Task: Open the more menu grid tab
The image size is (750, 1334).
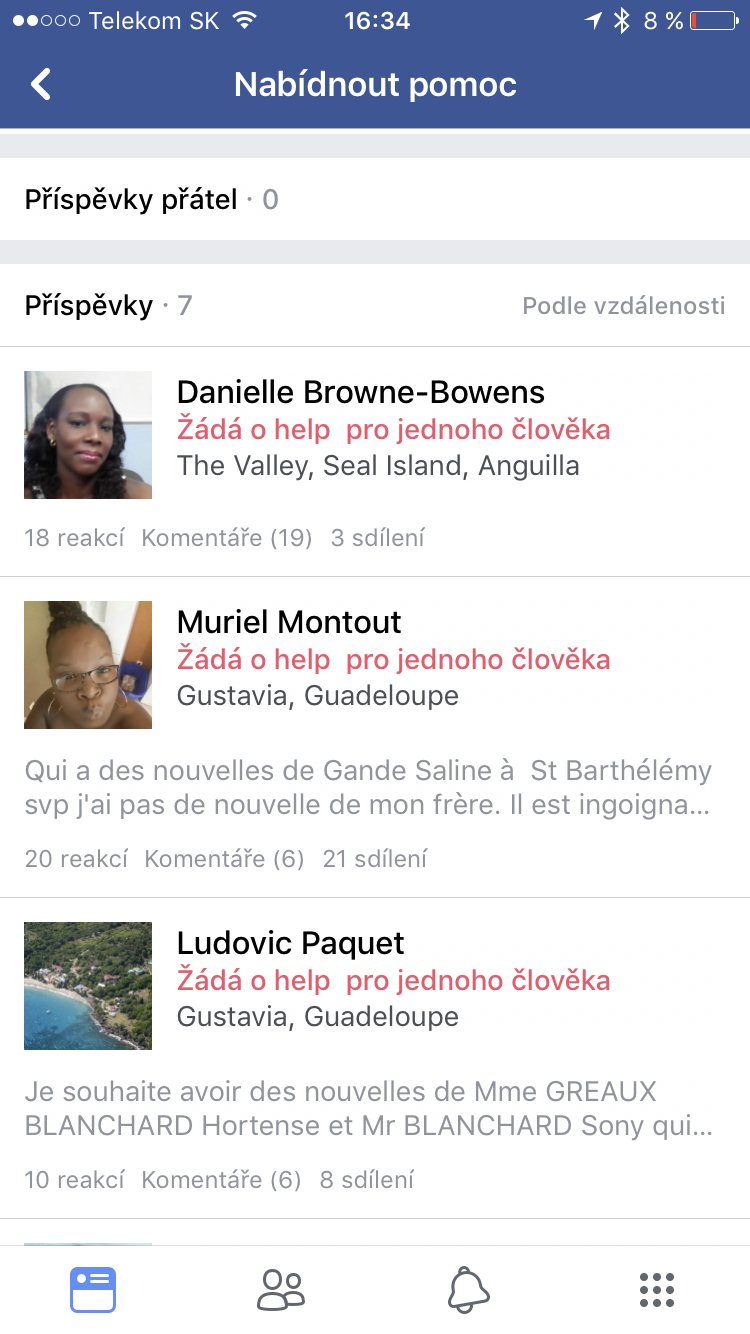Action: pos(656,1290)
